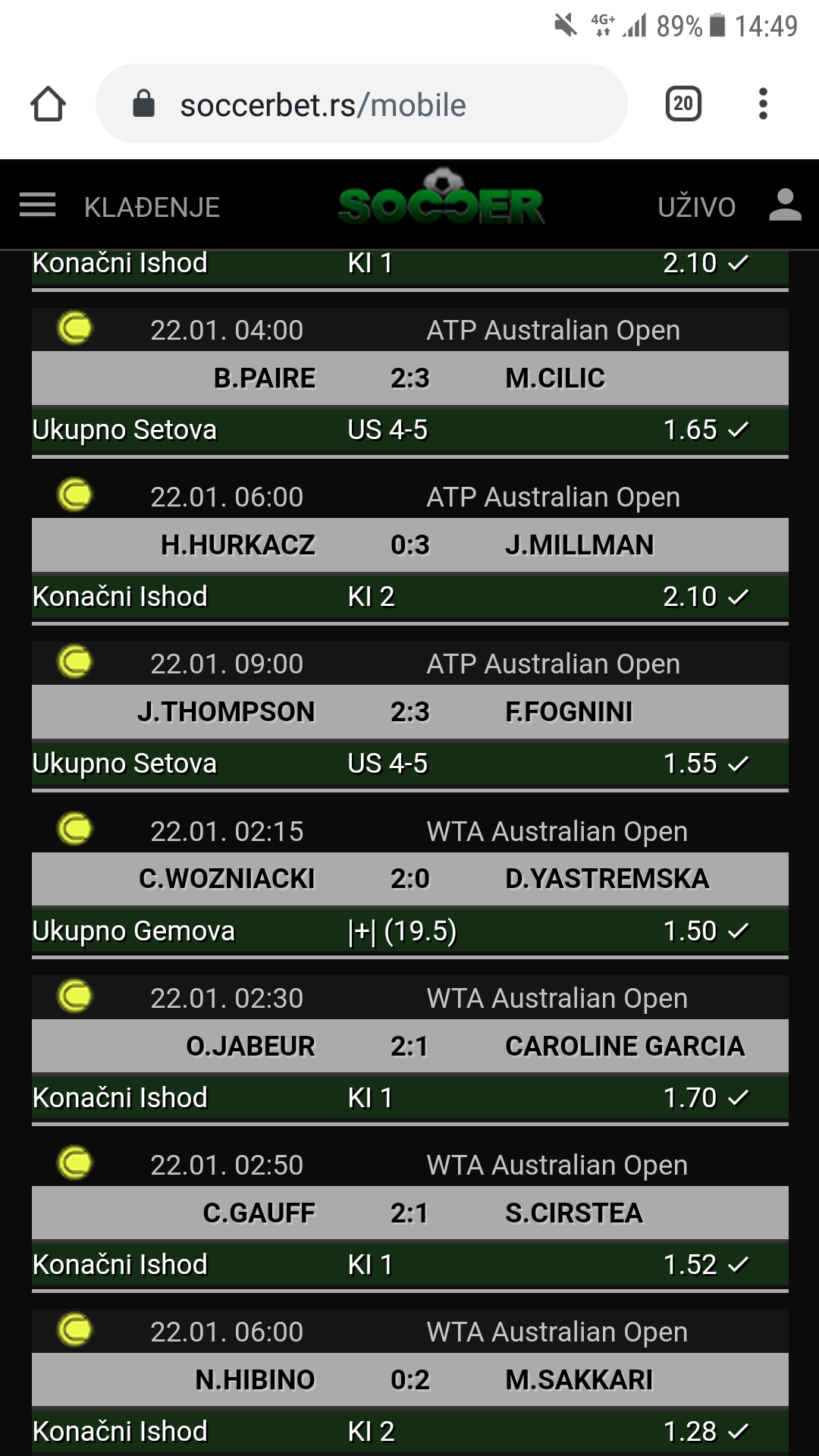Open the O.JABEUR vs CAROLINE GARCIA match

tap(409, 1046)
